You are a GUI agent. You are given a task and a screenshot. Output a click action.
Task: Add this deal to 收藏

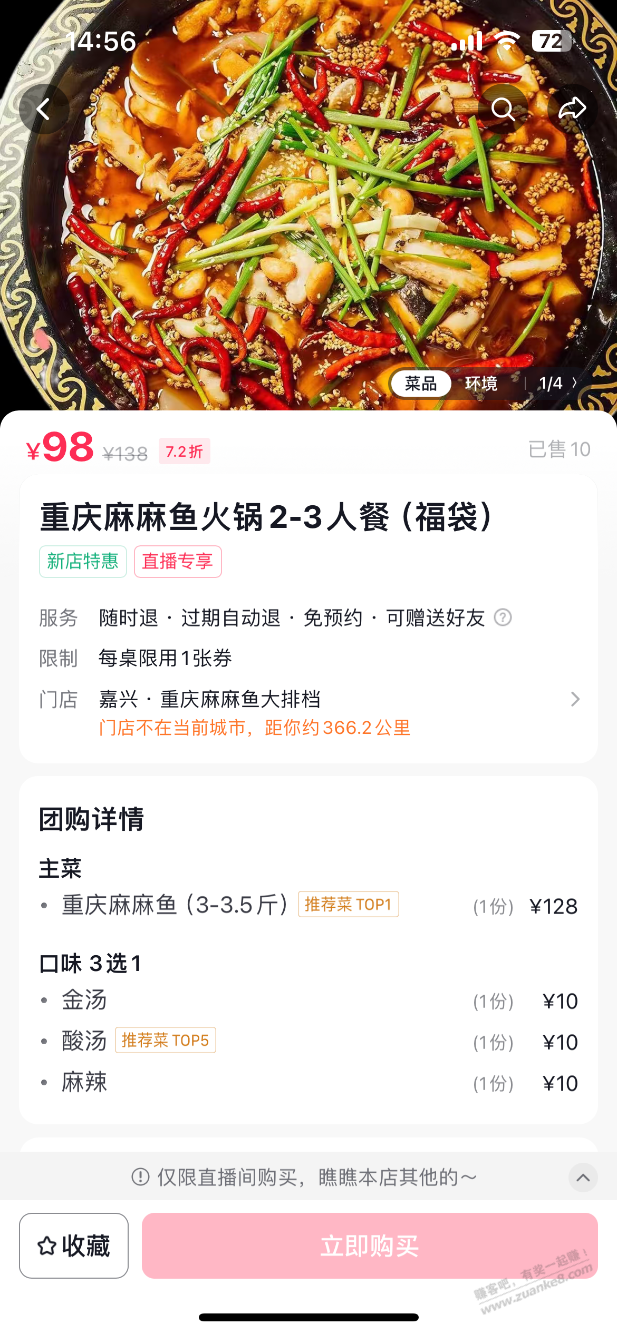click(x=74, y=1245)
